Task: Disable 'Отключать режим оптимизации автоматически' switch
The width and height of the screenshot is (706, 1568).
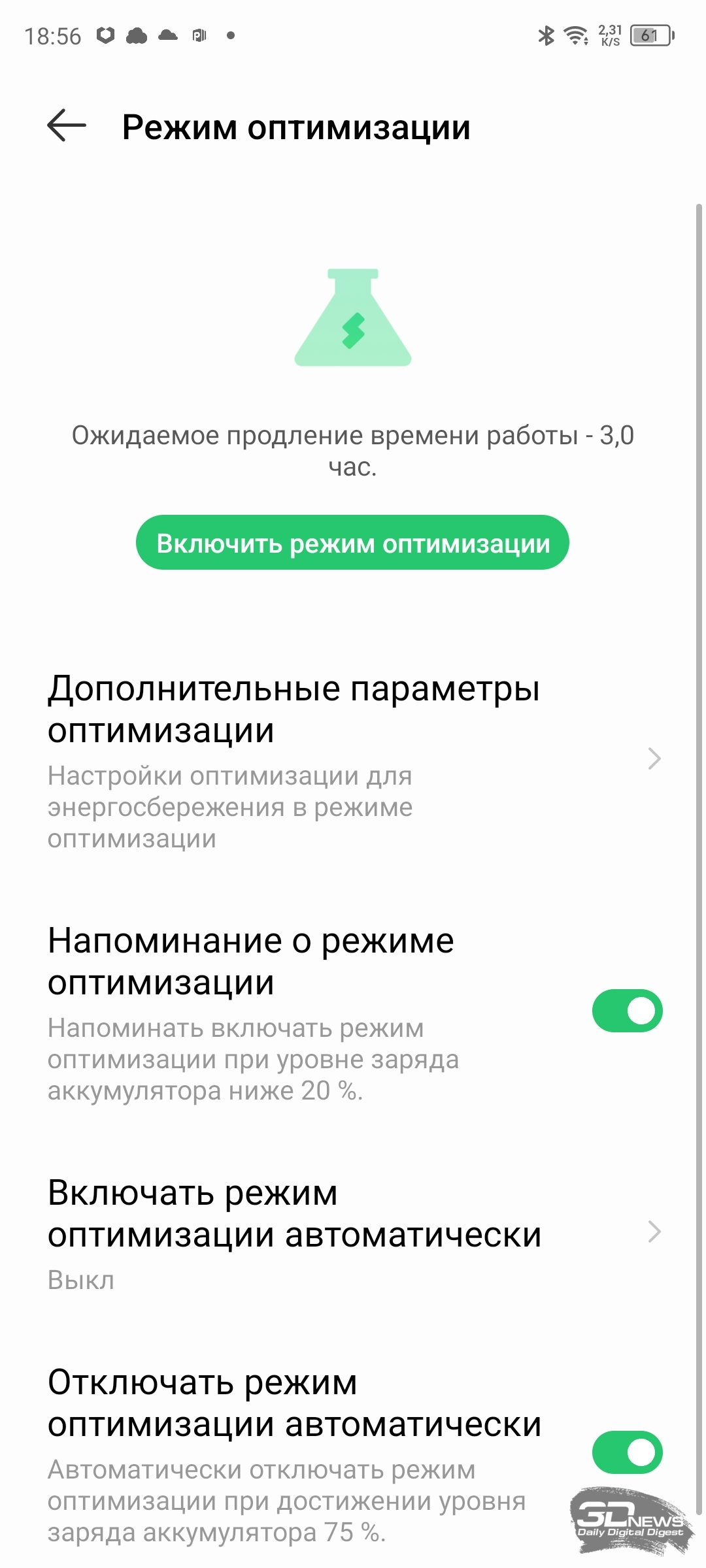Action: tap(627, 1452)
